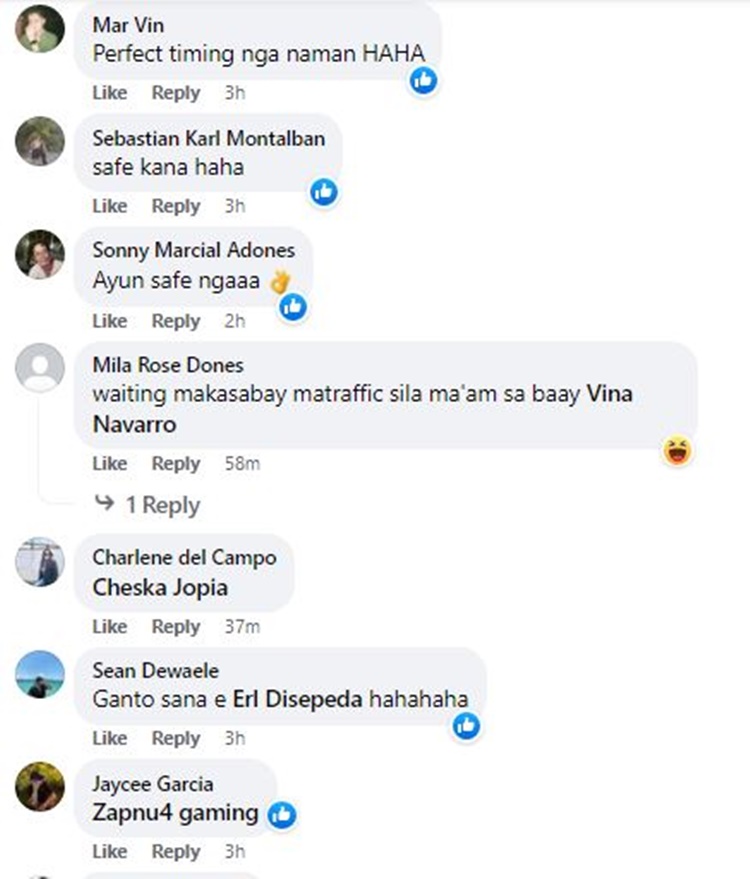750x879 pixels.
Task: Reply to Sebastian Karl Montalban's comment
Action: pos(175,206)
